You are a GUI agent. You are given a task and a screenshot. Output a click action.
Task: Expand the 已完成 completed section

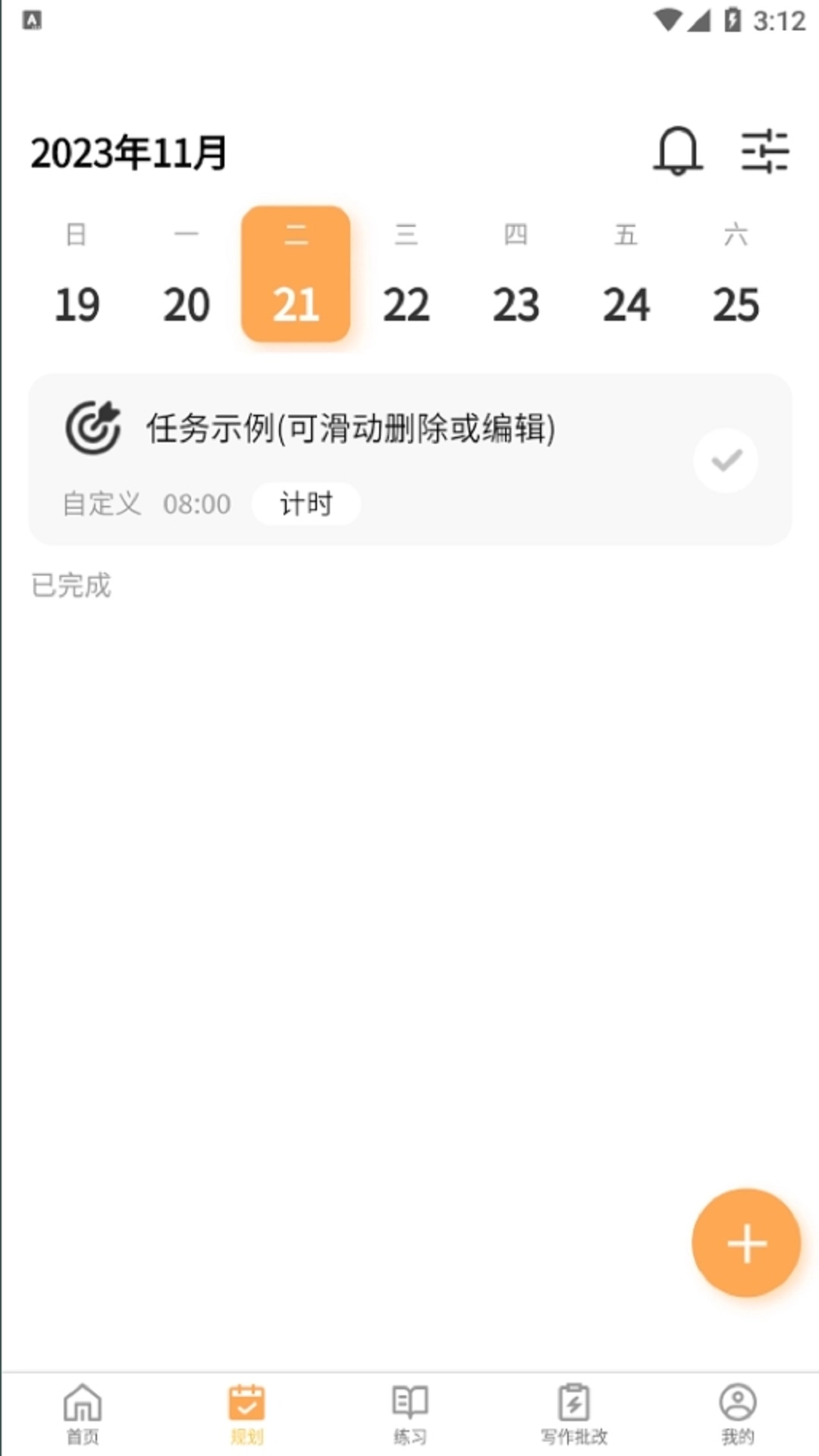click(x=71, y=585)
